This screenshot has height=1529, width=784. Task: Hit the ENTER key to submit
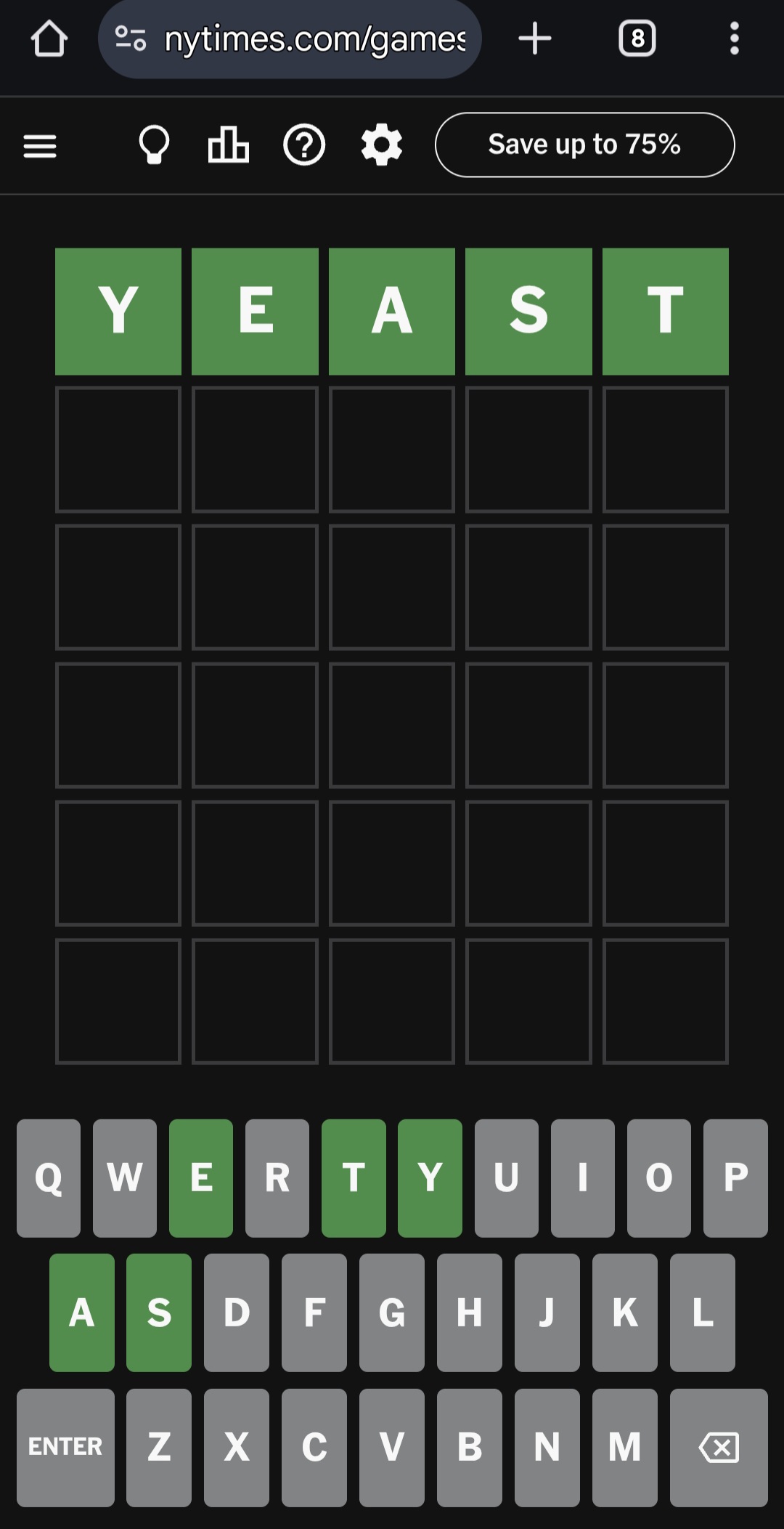[65, 1447]
